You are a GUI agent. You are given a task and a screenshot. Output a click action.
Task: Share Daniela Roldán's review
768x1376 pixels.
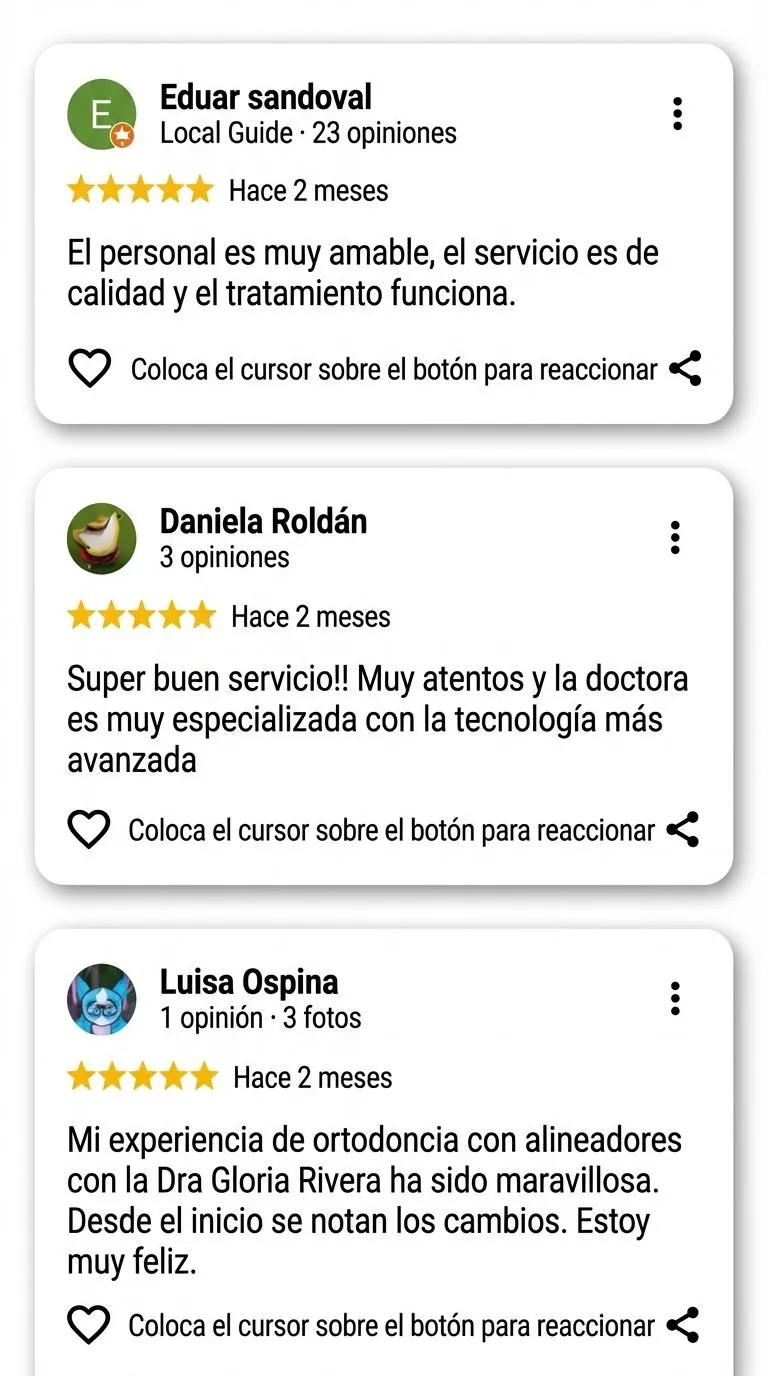[x=683, y=830]
